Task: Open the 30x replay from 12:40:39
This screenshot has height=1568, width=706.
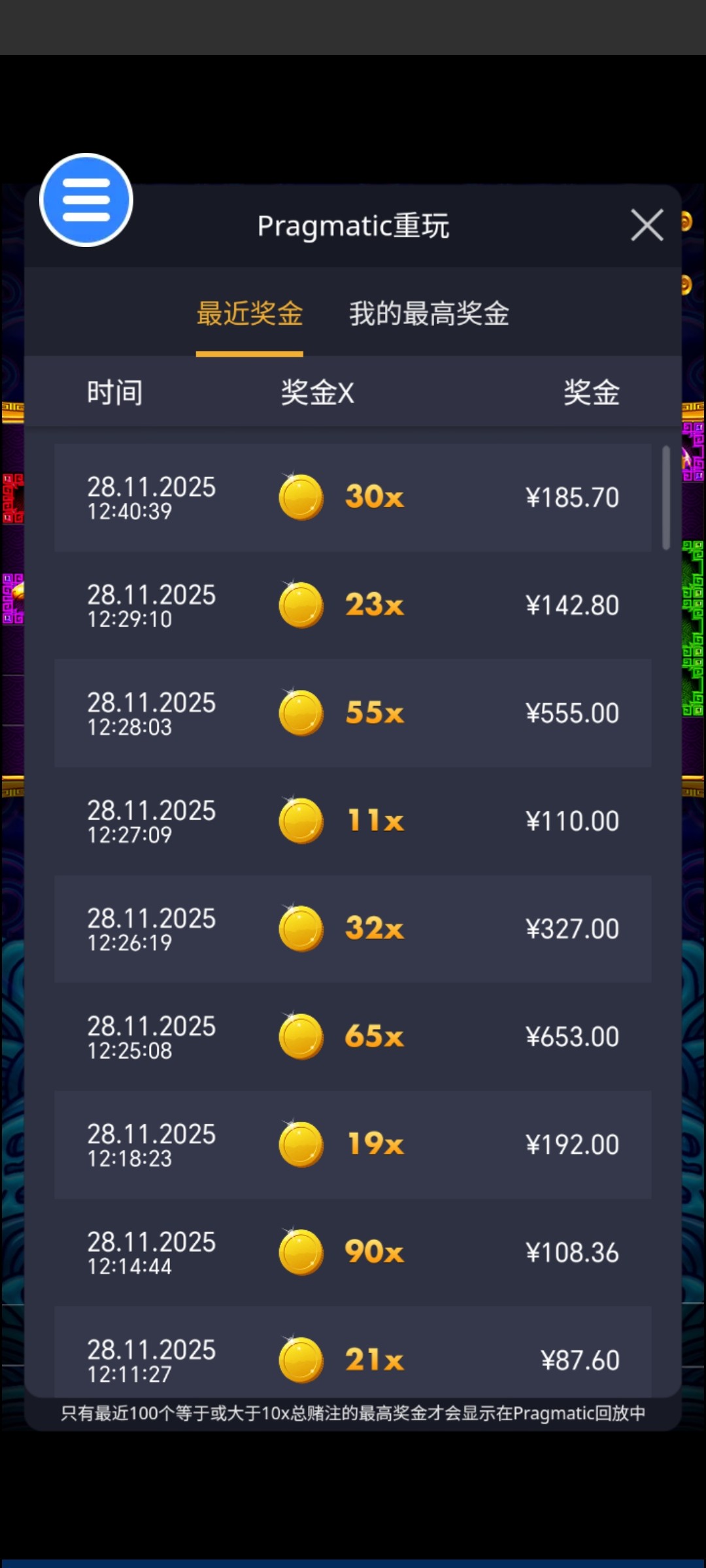Action: click(353, 497)
